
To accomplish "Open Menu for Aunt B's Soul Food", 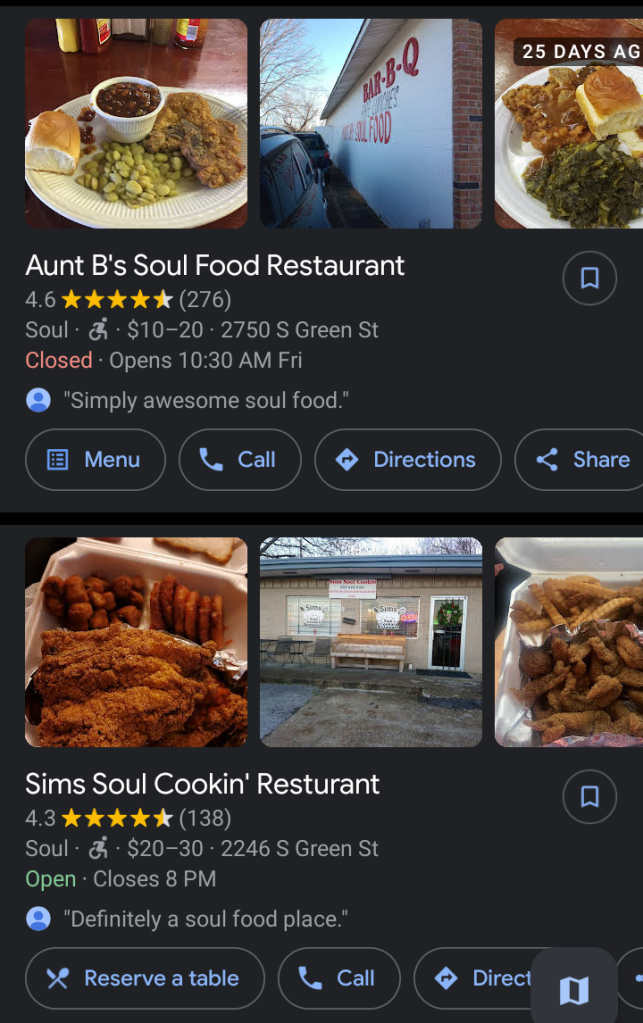I will 95,460.
